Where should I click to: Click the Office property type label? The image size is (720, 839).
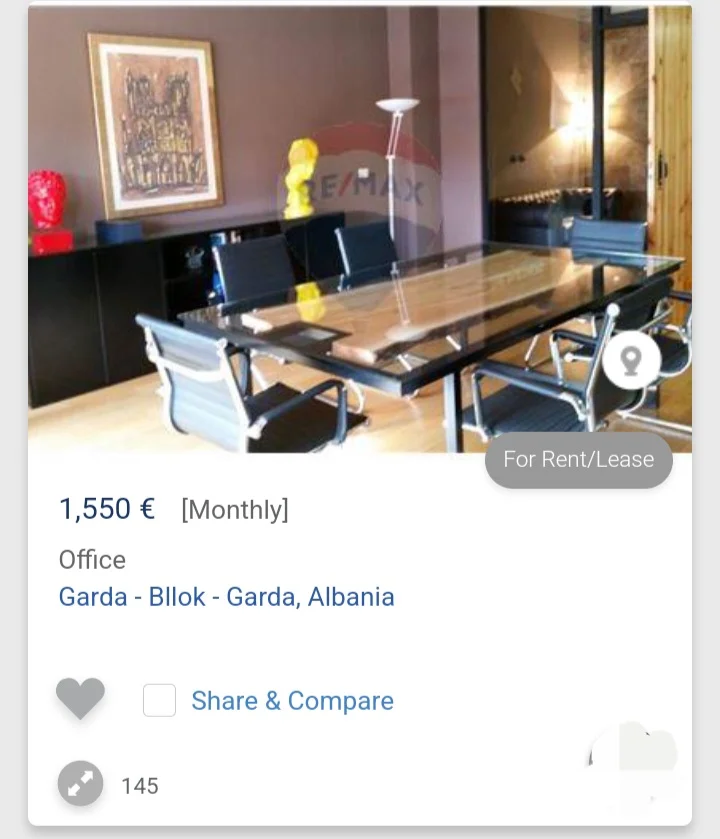coord(91,560)
